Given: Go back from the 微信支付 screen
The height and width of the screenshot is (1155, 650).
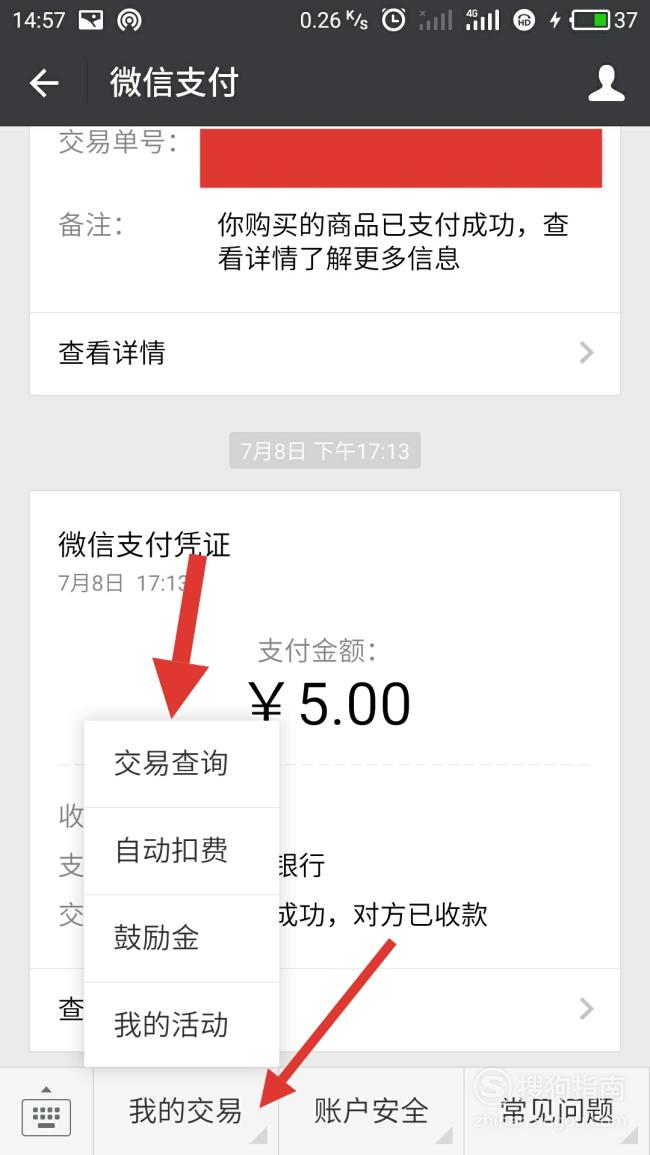Looking at the screenshot, I should tap(43, 82).
